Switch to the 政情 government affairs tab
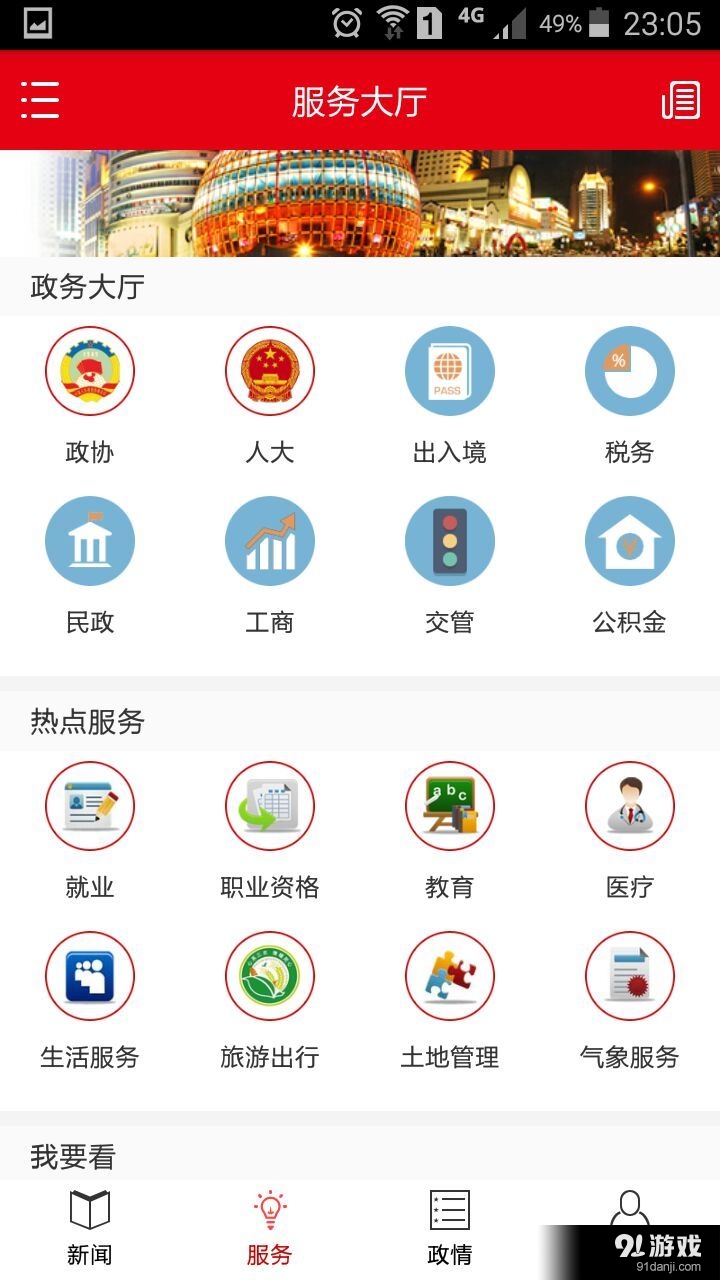 pyautogui.click(x=450, y=1222)
